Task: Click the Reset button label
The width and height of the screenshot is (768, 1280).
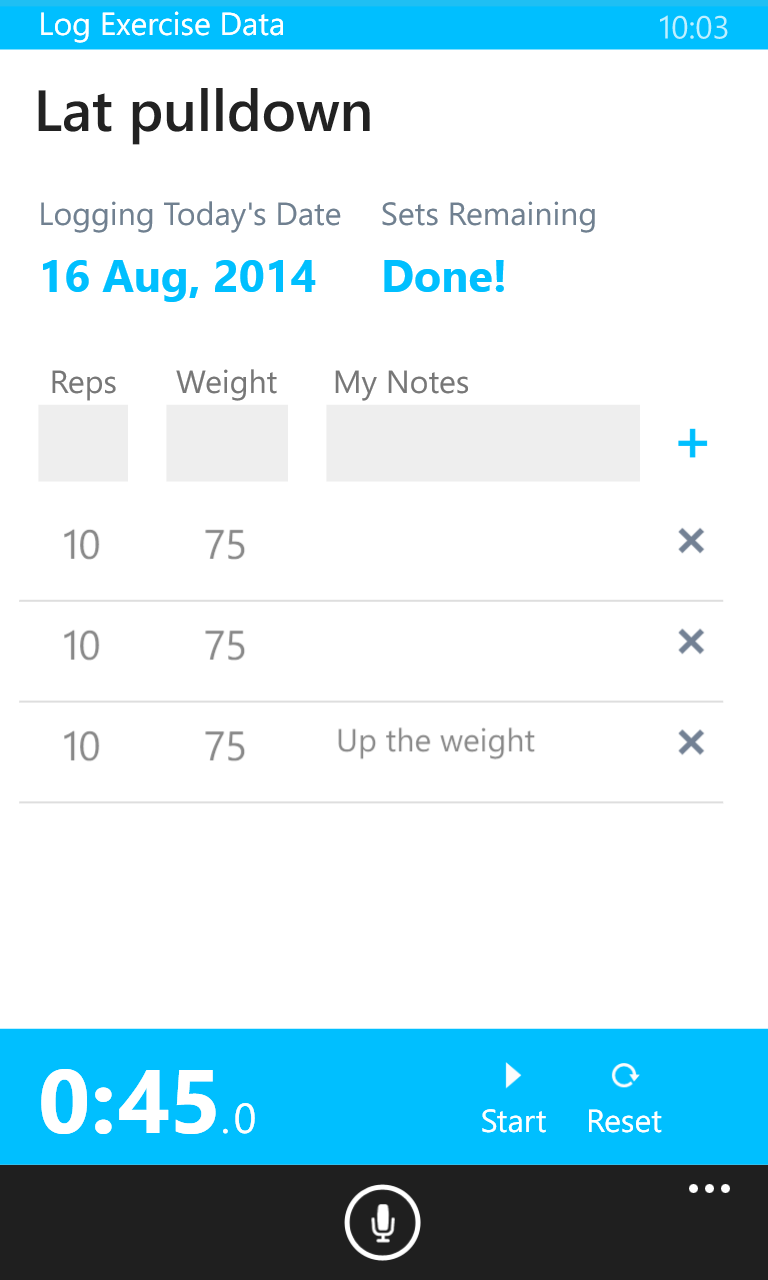Action: [623, 1121]
